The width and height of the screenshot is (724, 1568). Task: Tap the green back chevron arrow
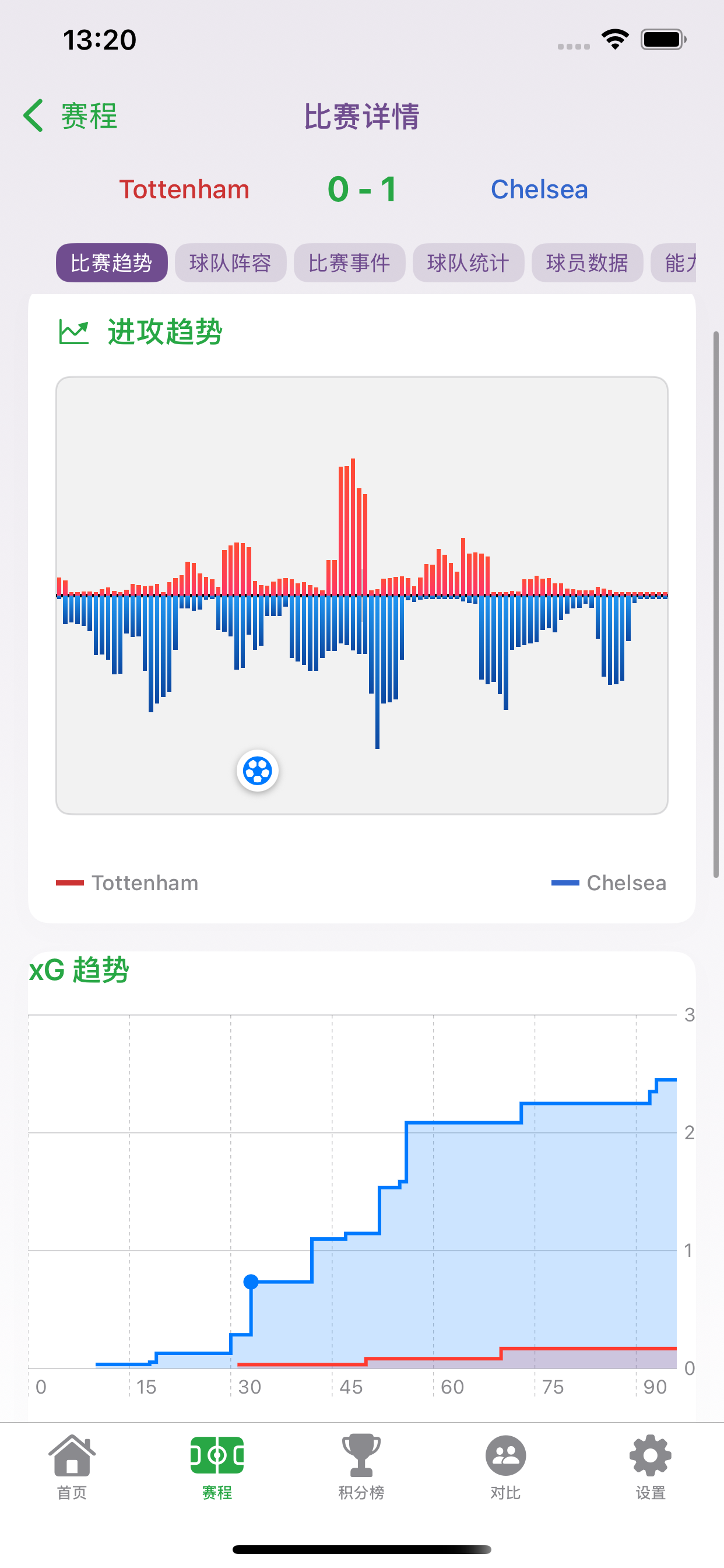pos(32,115)
